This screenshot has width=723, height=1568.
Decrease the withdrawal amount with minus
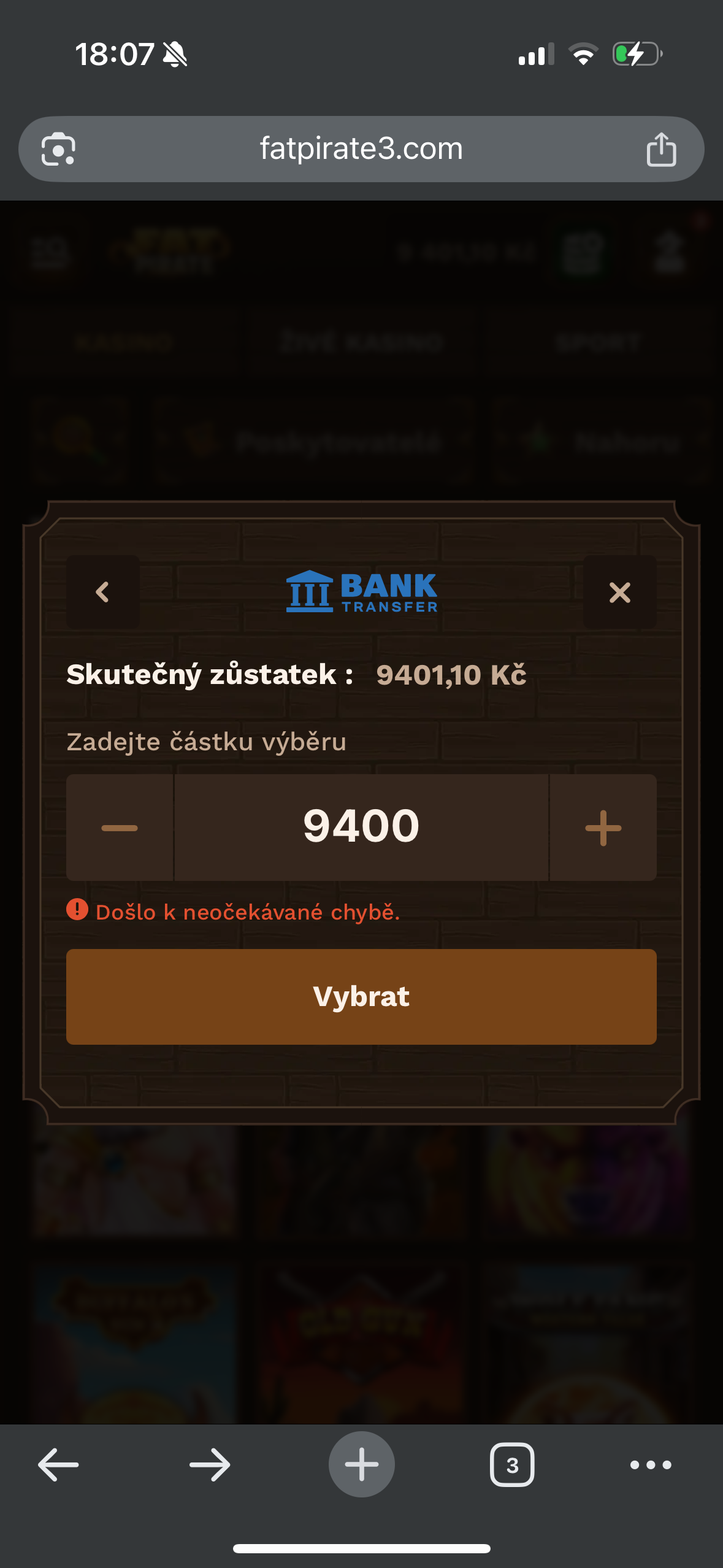[120, 828]
